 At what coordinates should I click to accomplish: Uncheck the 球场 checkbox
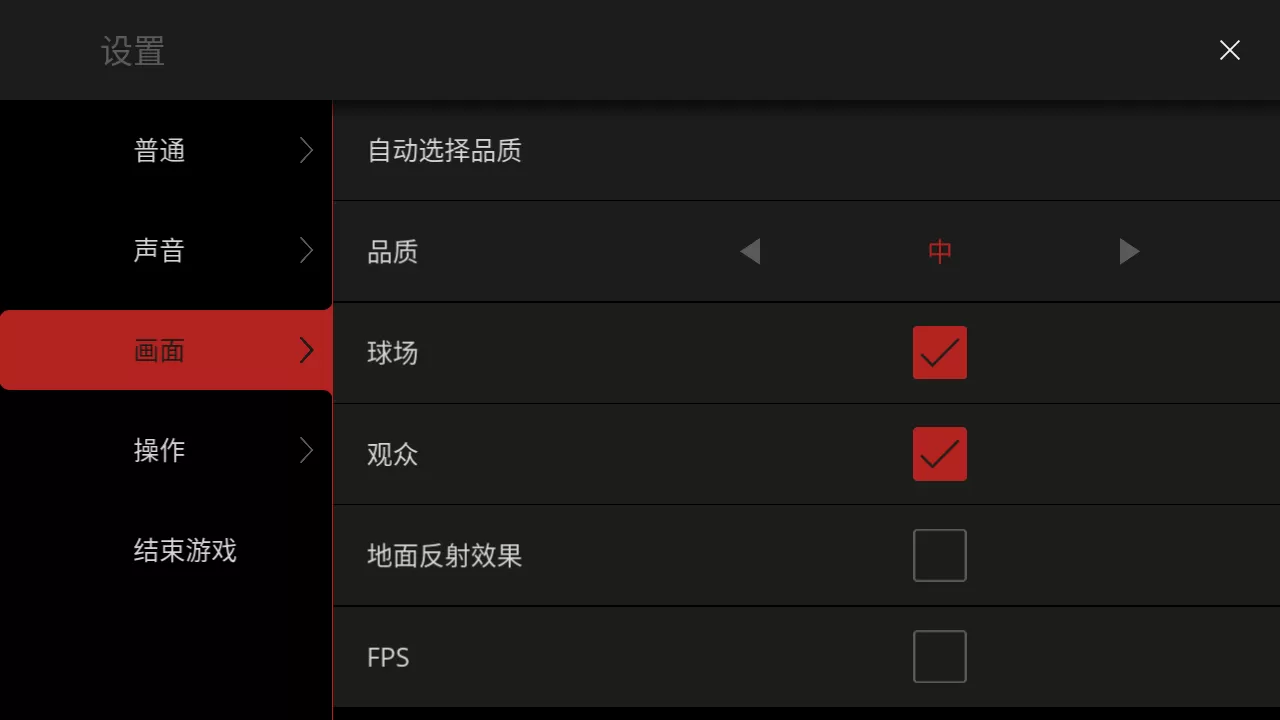939,352
